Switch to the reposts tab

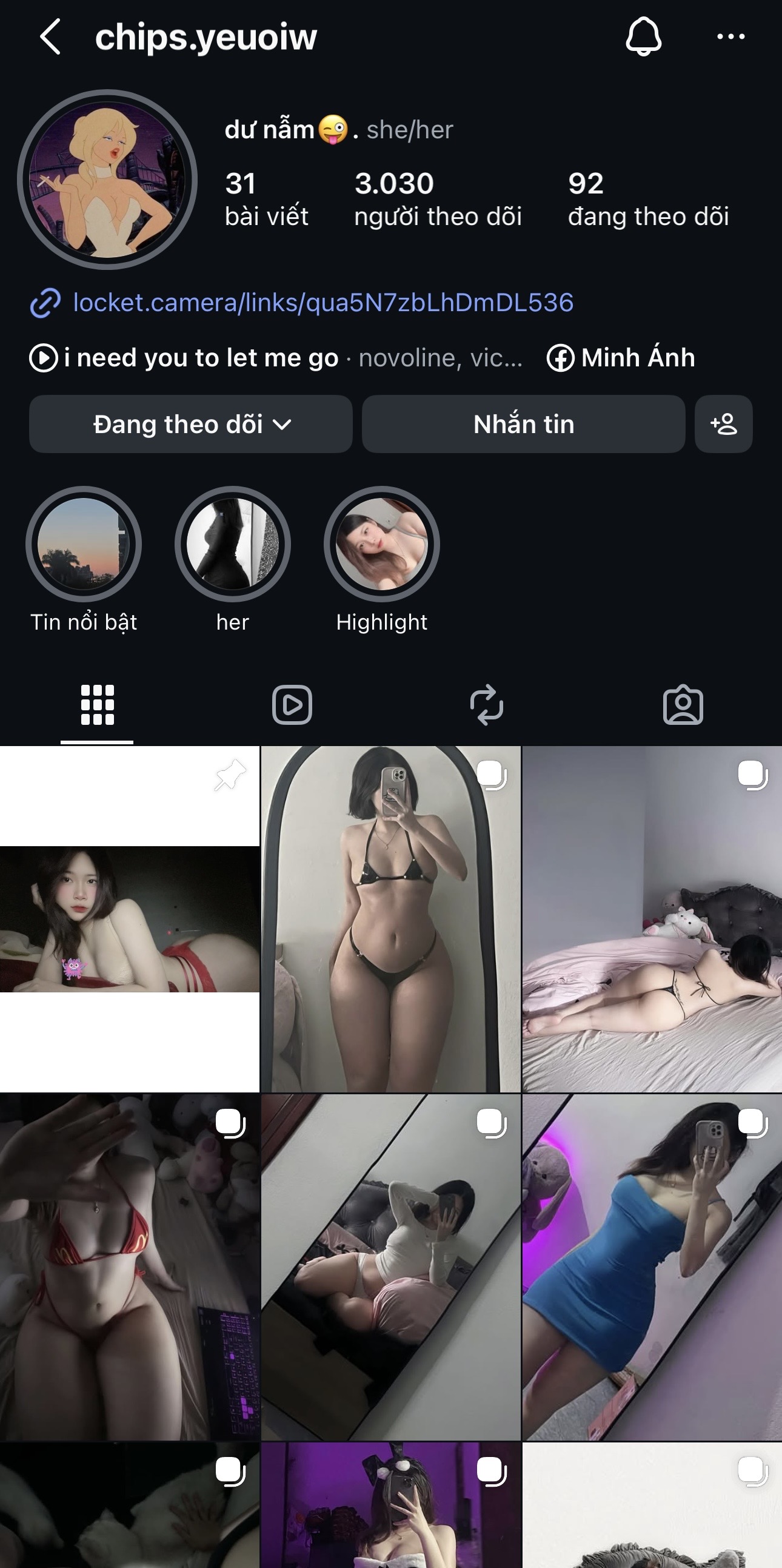[x=486, y=705]
